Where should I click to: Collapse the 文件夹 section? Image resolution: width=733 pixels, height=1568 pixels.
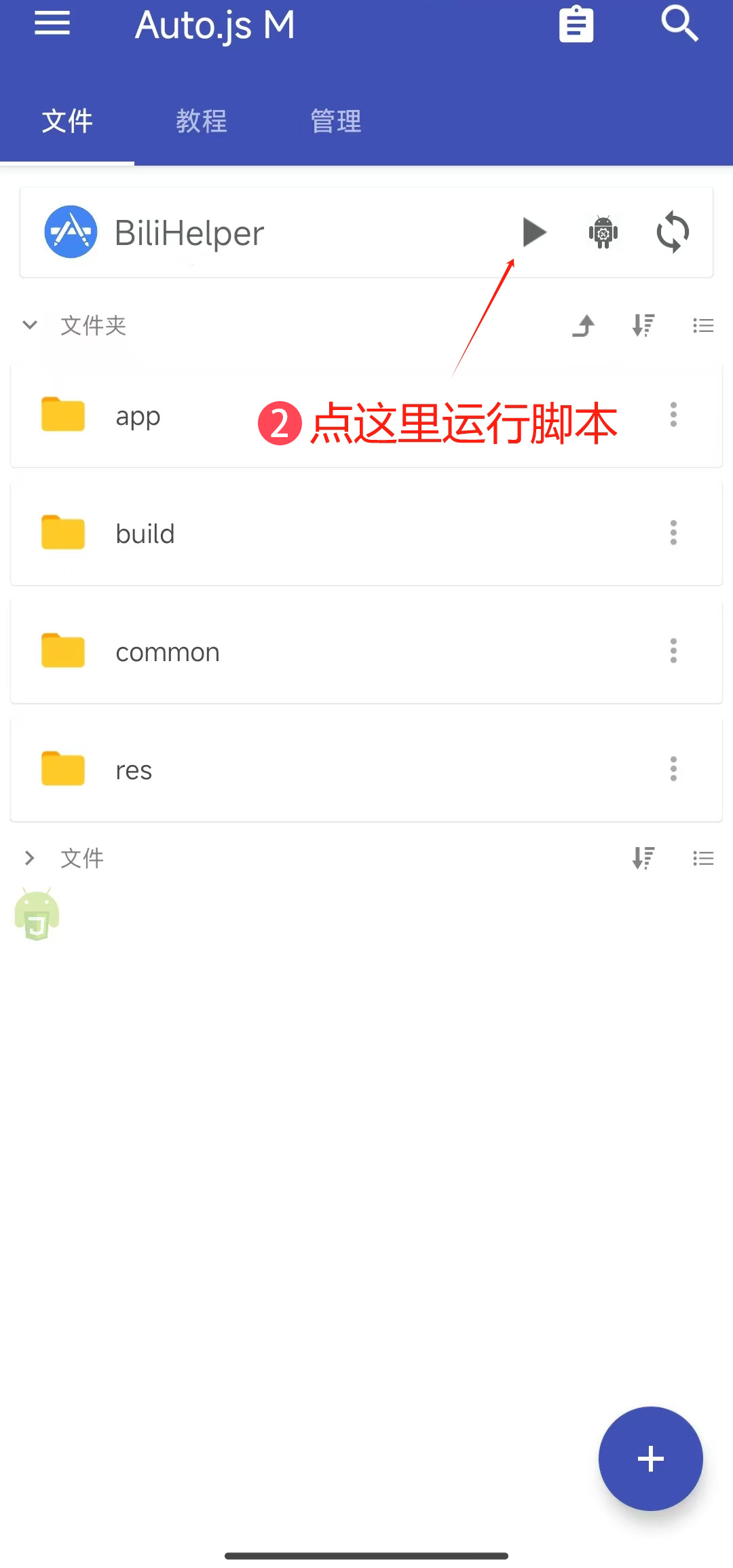coord(30,325)
